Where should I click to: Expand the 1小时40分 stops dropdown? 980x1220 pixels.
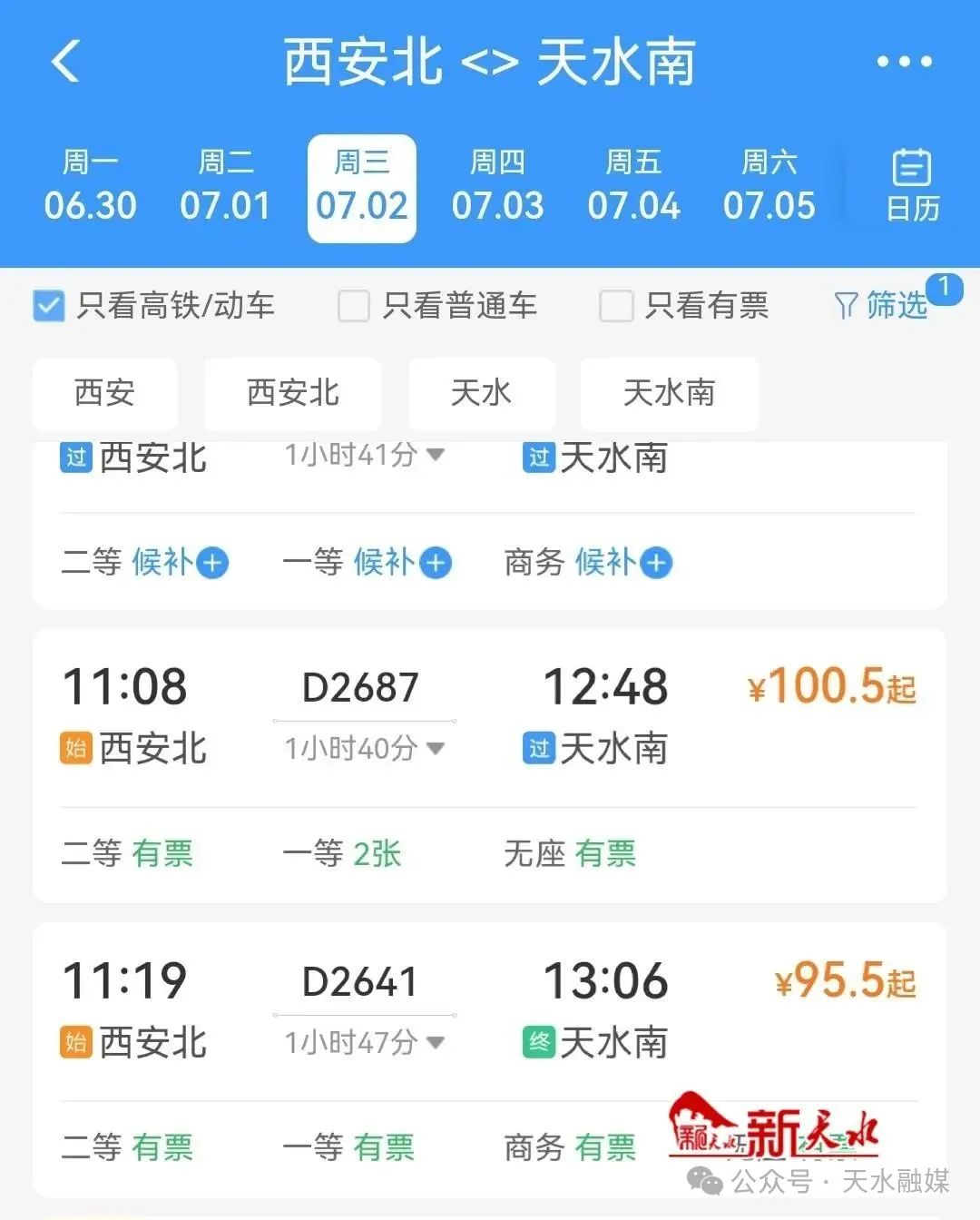(x=364, y=748)
